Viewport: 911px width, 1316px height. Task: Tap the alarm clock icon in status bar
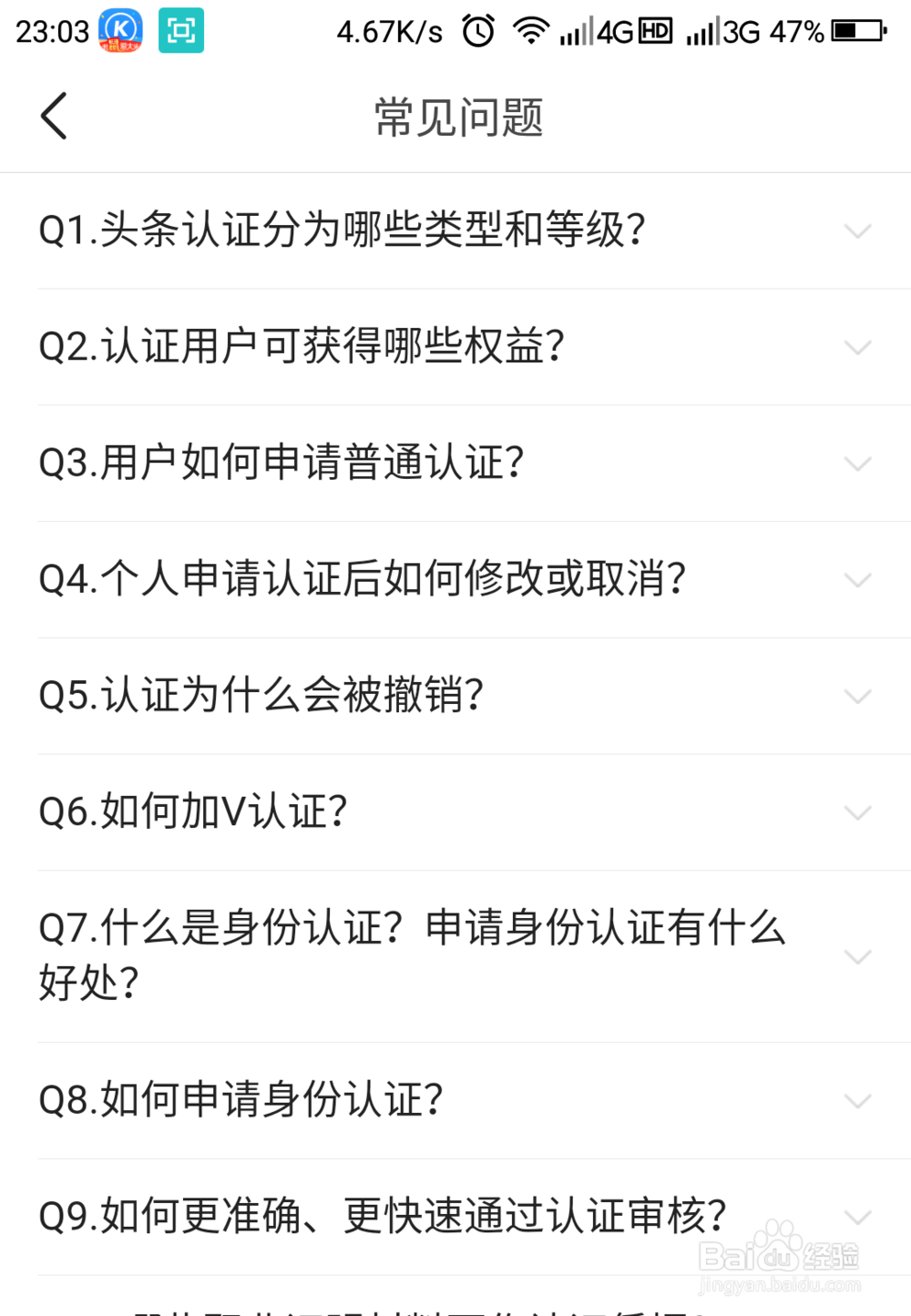pyautogui.click(x=476, y=30)
